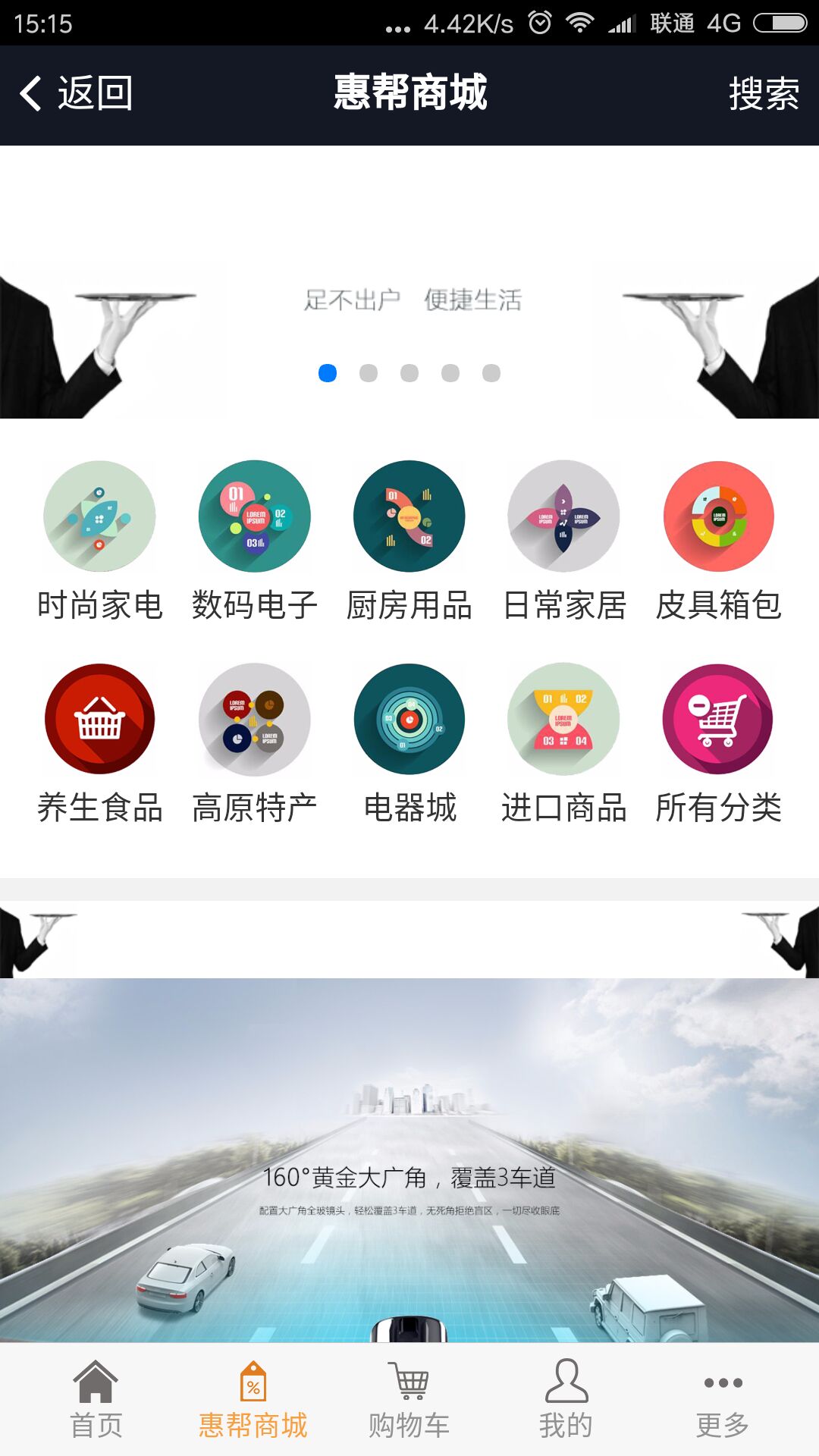Open 时尚家电 category

point(99,540)
